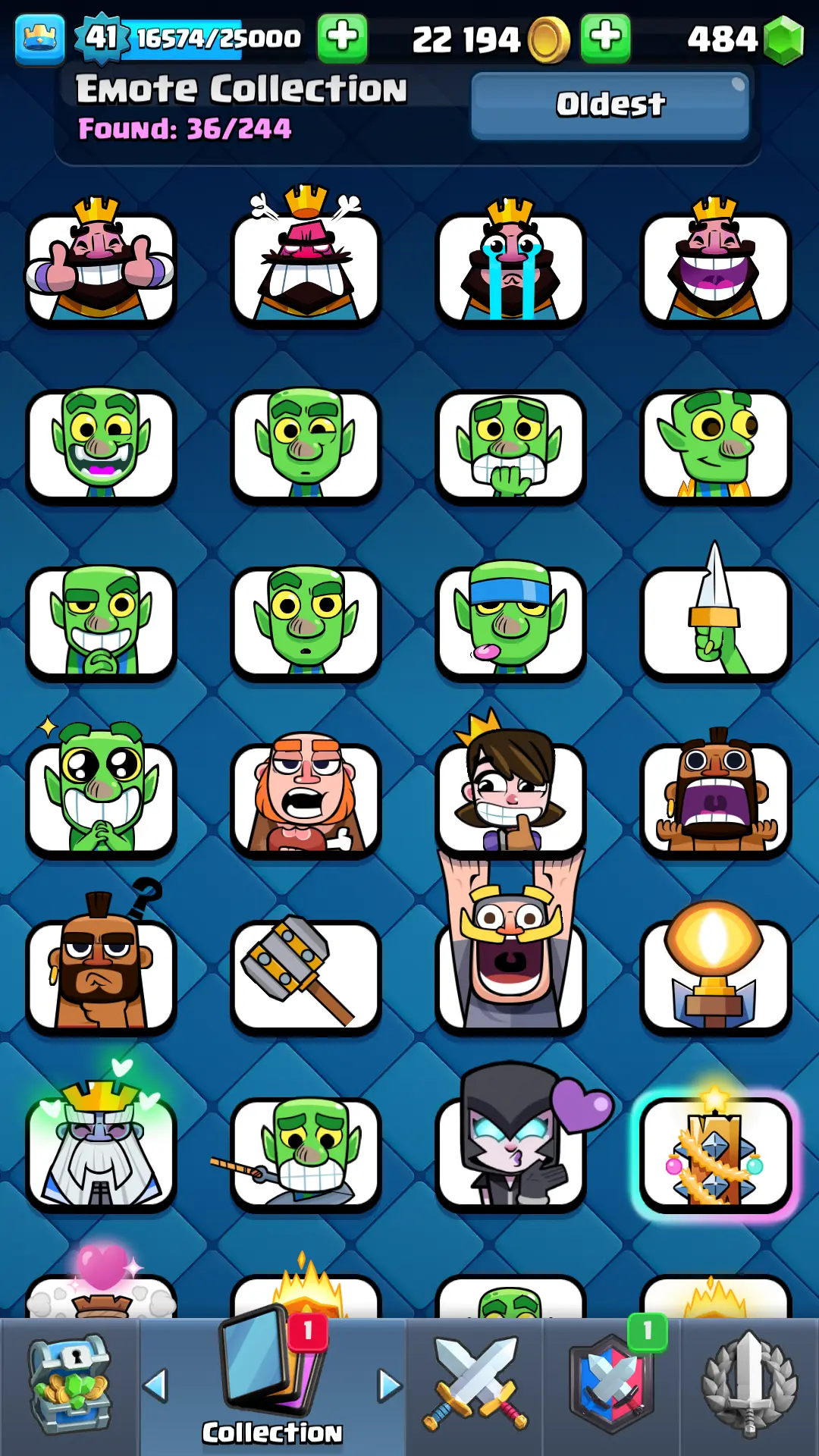Image resolution: width=819 pixels, height=1456 pixels.
Task: Add experience with the green plus
Action: pos(342,37)
